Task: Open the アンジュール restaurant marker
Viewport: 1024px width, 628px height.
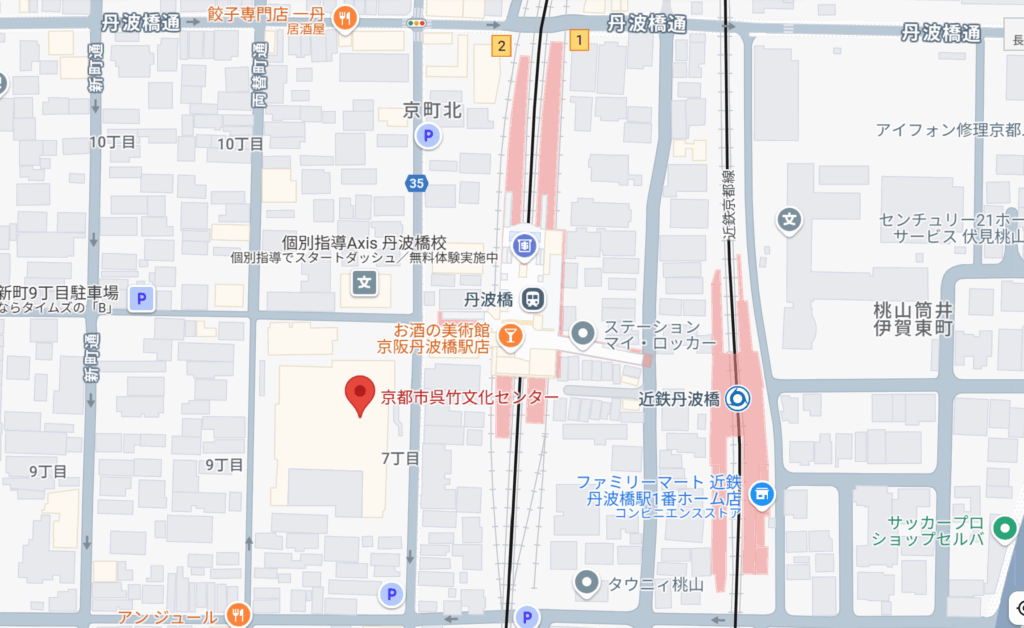Action: coord(238,613)
